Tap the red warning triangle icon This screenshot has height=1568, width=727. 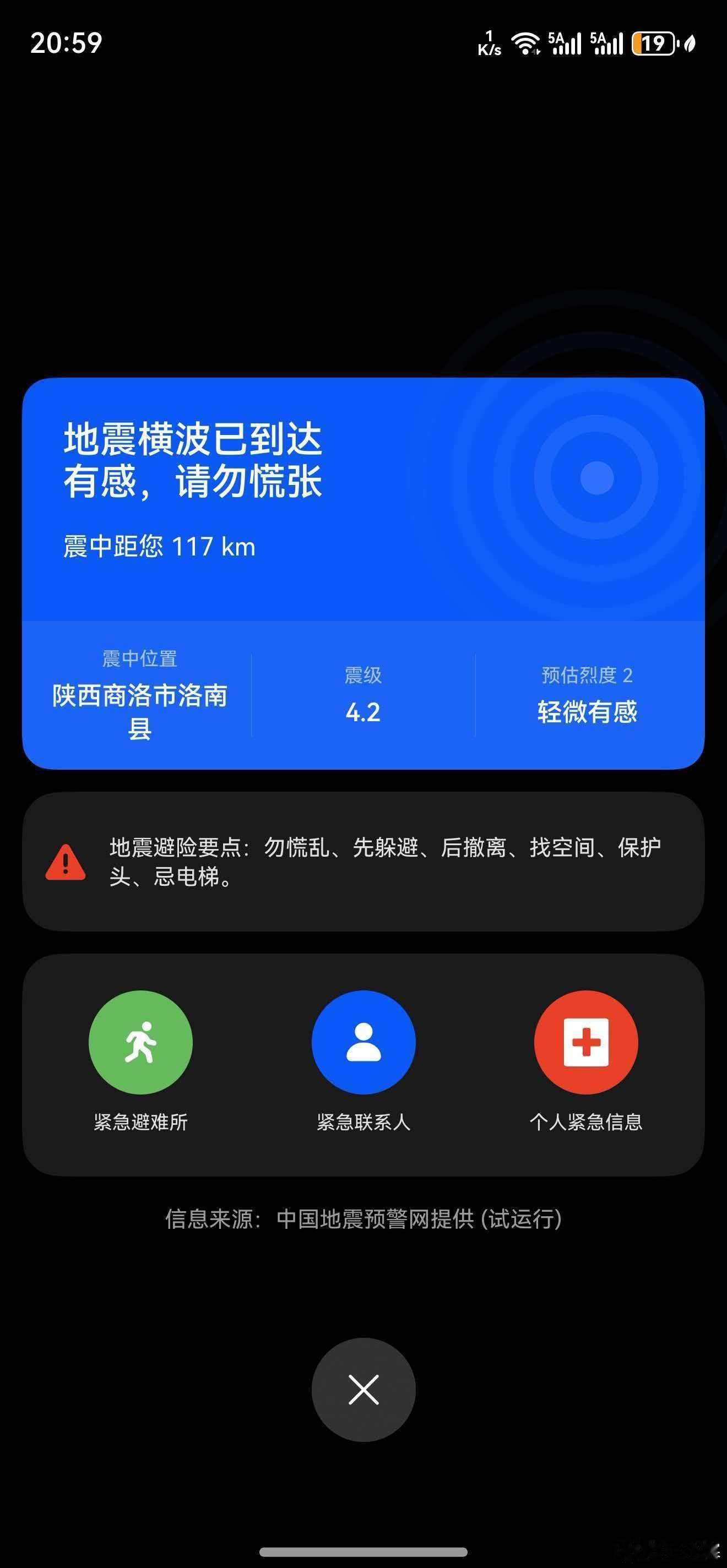pos(67,863)
